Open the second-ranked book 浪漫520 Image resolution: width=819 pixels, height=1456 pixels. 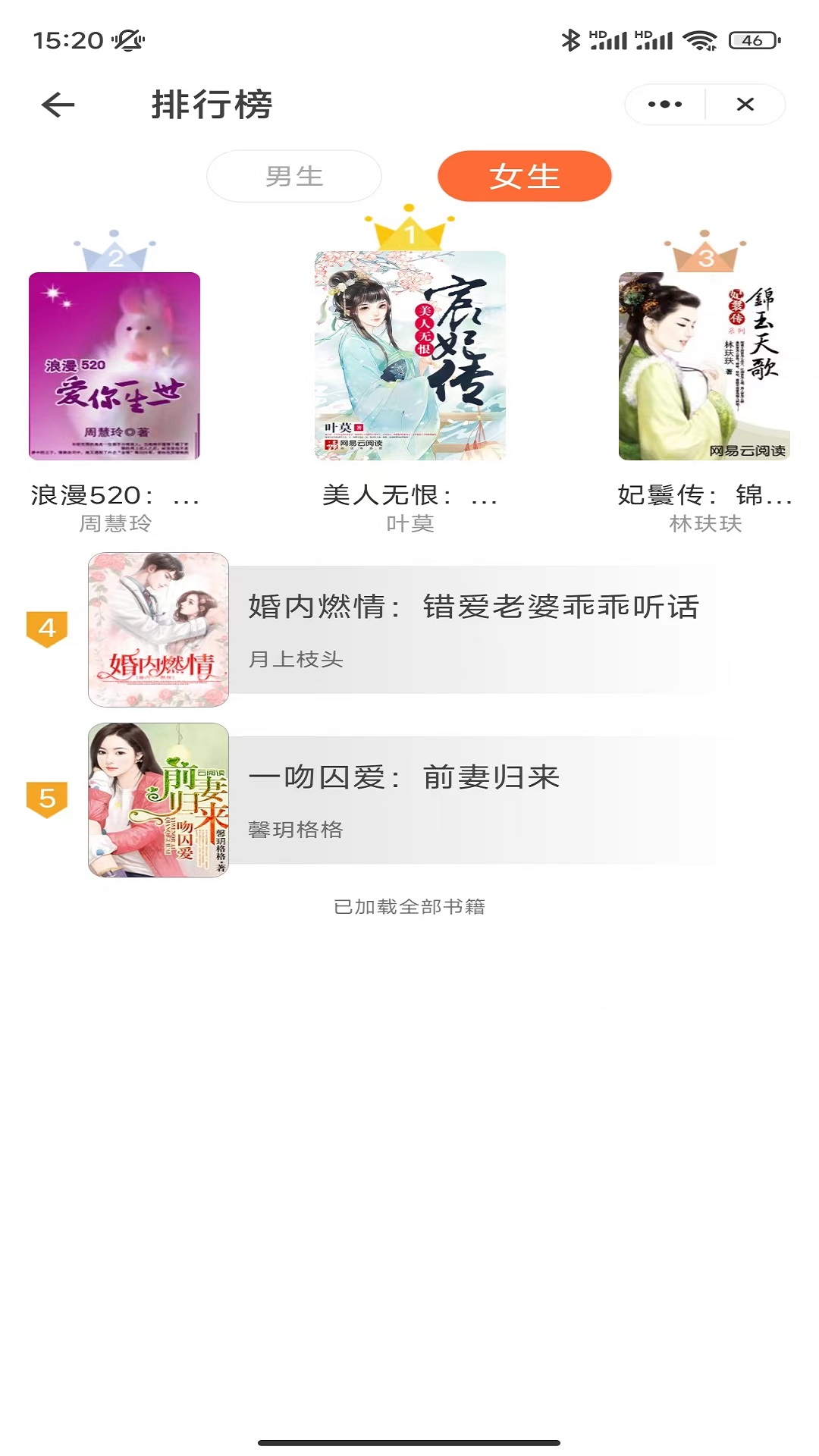click(x=115, y=366)
